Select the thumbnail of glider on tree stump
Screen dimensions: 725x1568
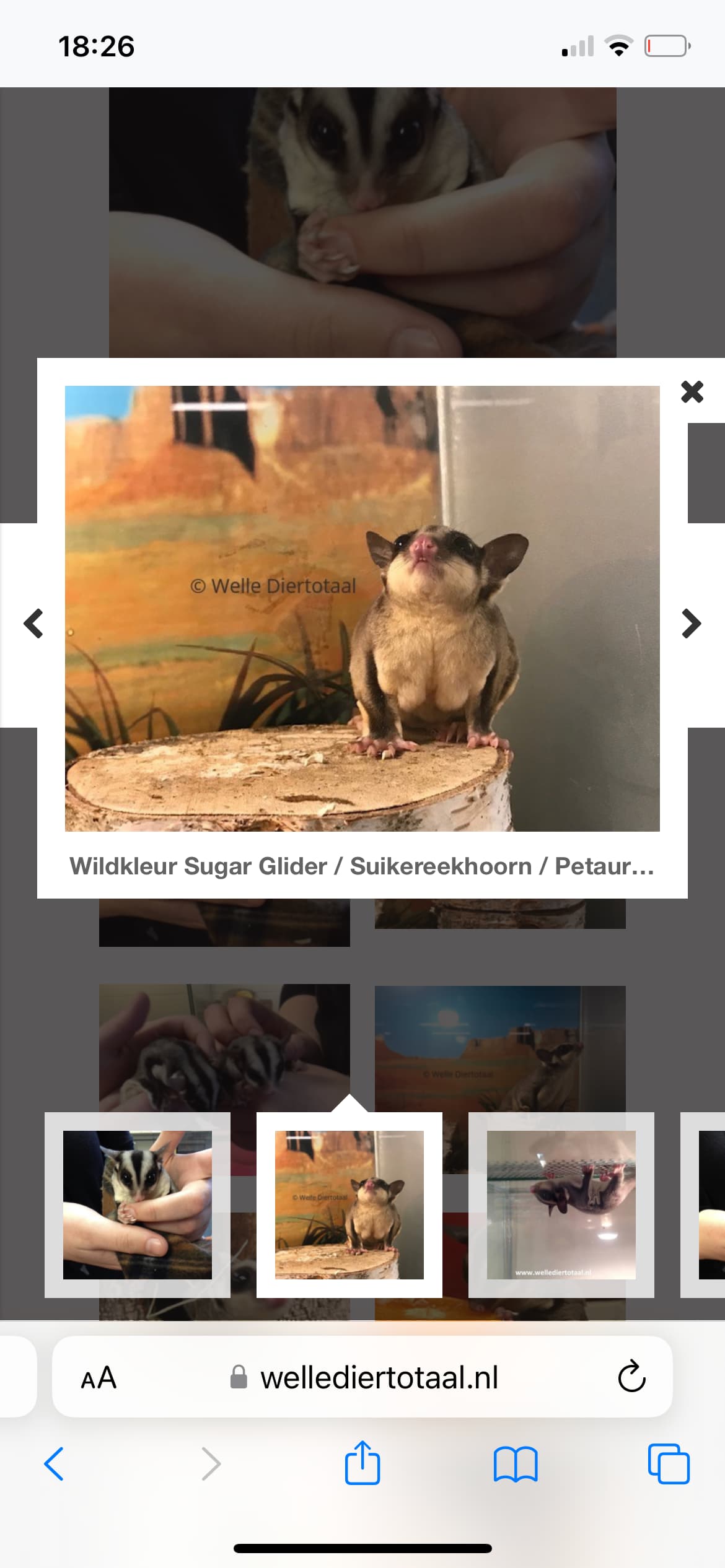point(349,1205)
